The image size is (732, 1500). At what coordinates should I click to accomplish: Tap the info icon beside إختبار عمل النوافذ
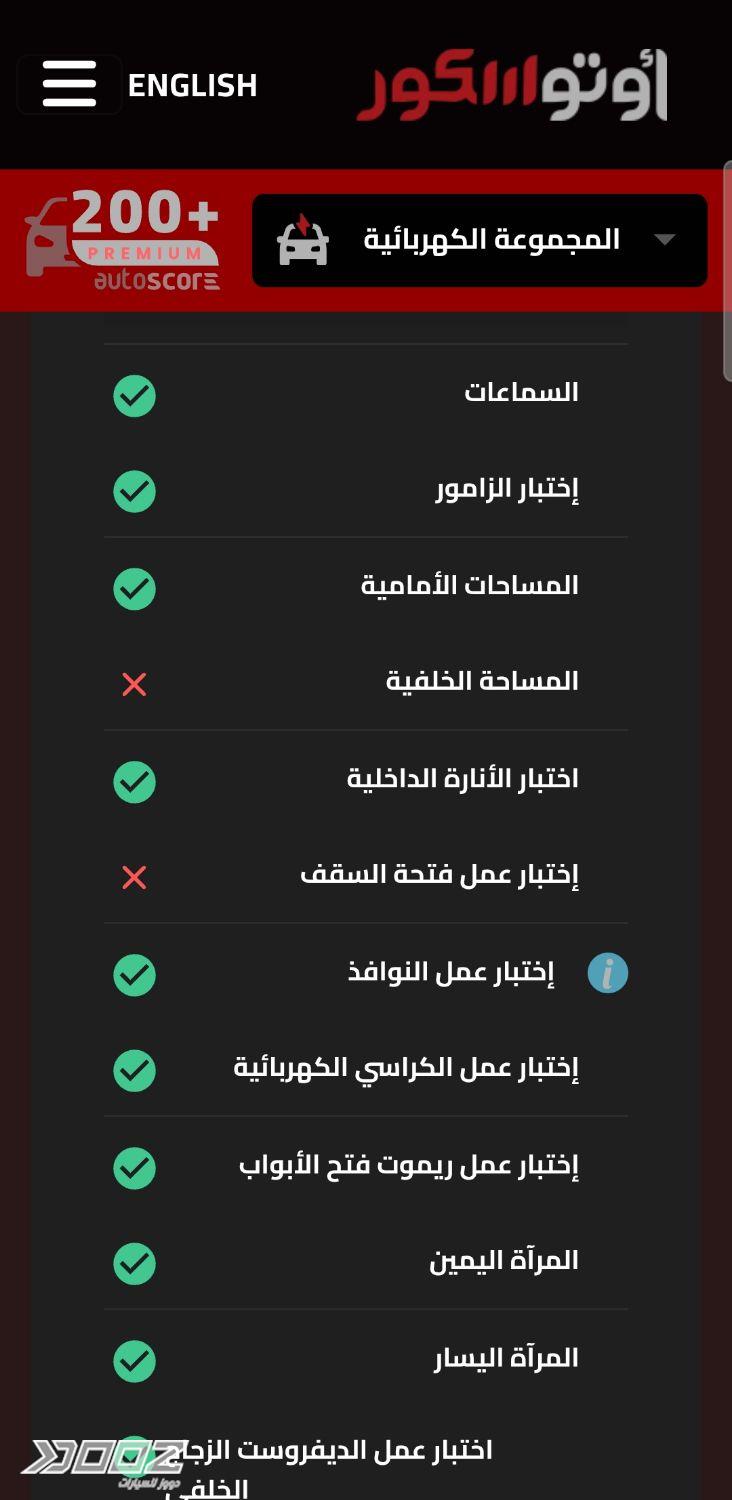click(607, 973)
